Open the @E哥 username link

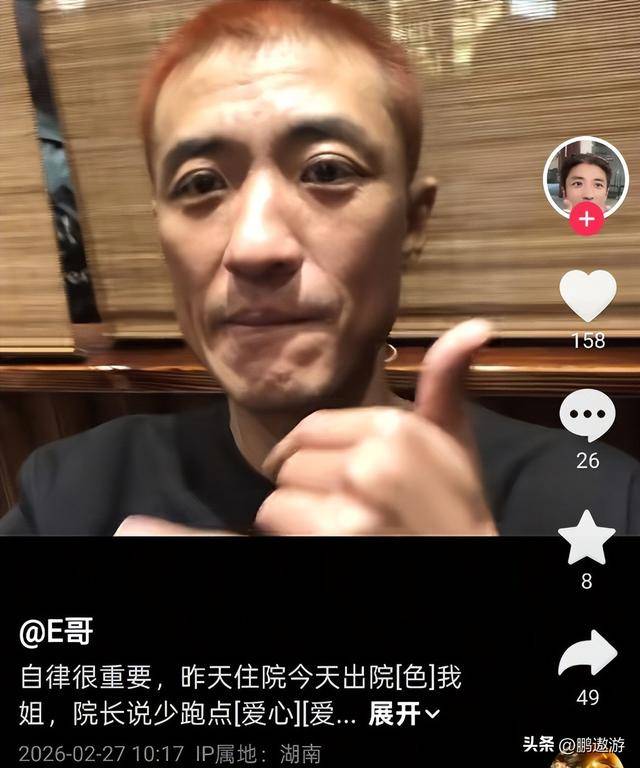(56, 632)
